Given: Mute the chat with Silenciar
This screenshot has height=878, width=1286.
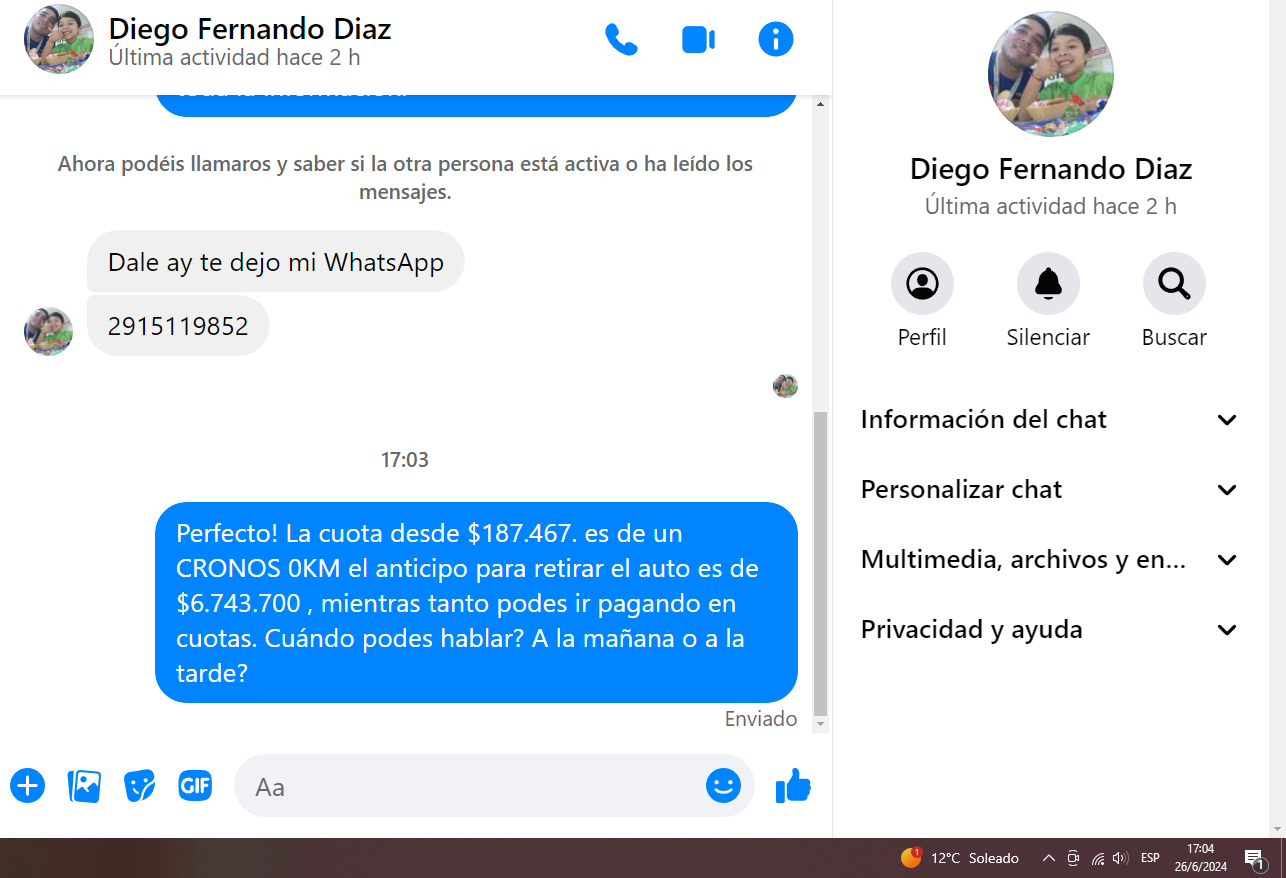Looking at the screenshot, I should 1048,284.
